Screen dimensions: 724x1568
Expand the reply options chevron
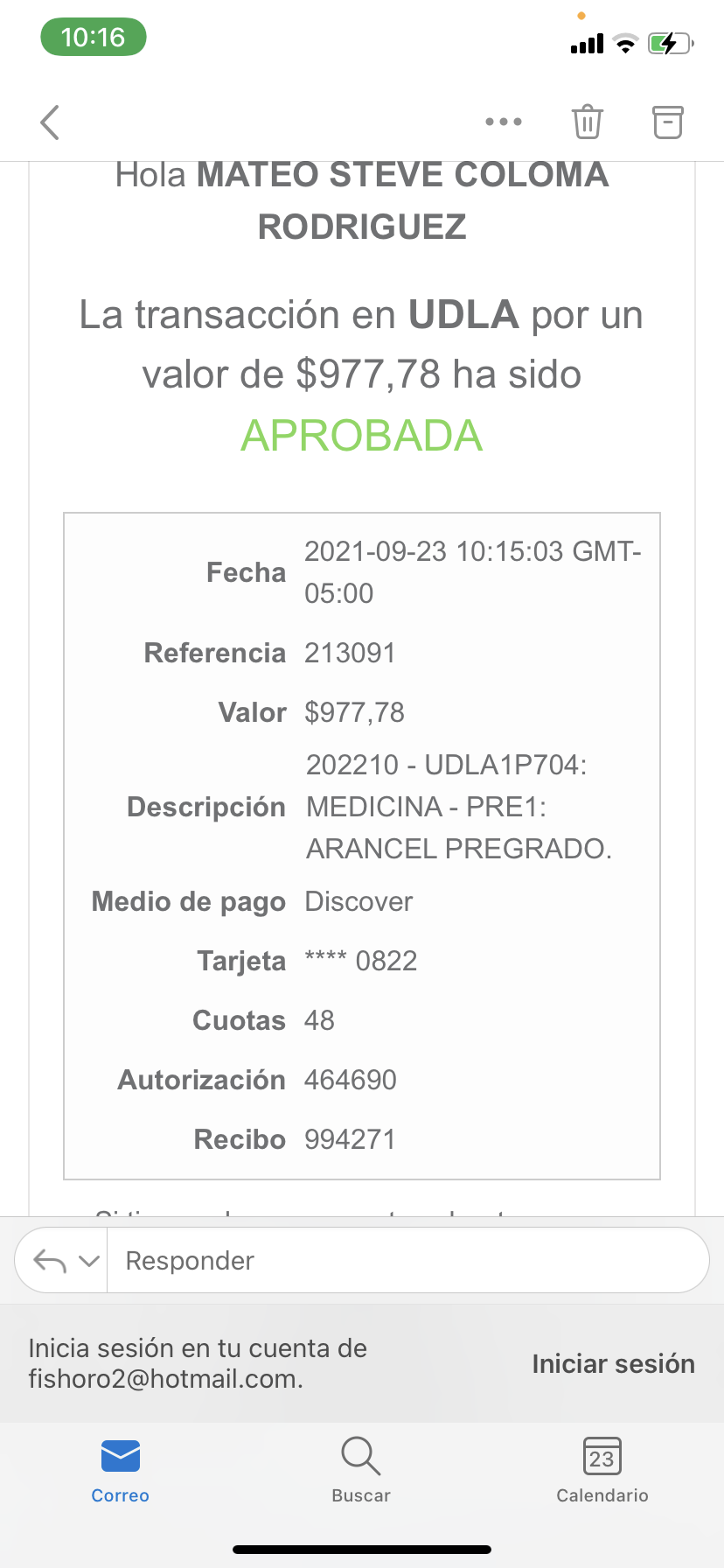(x=89, y=1261)
